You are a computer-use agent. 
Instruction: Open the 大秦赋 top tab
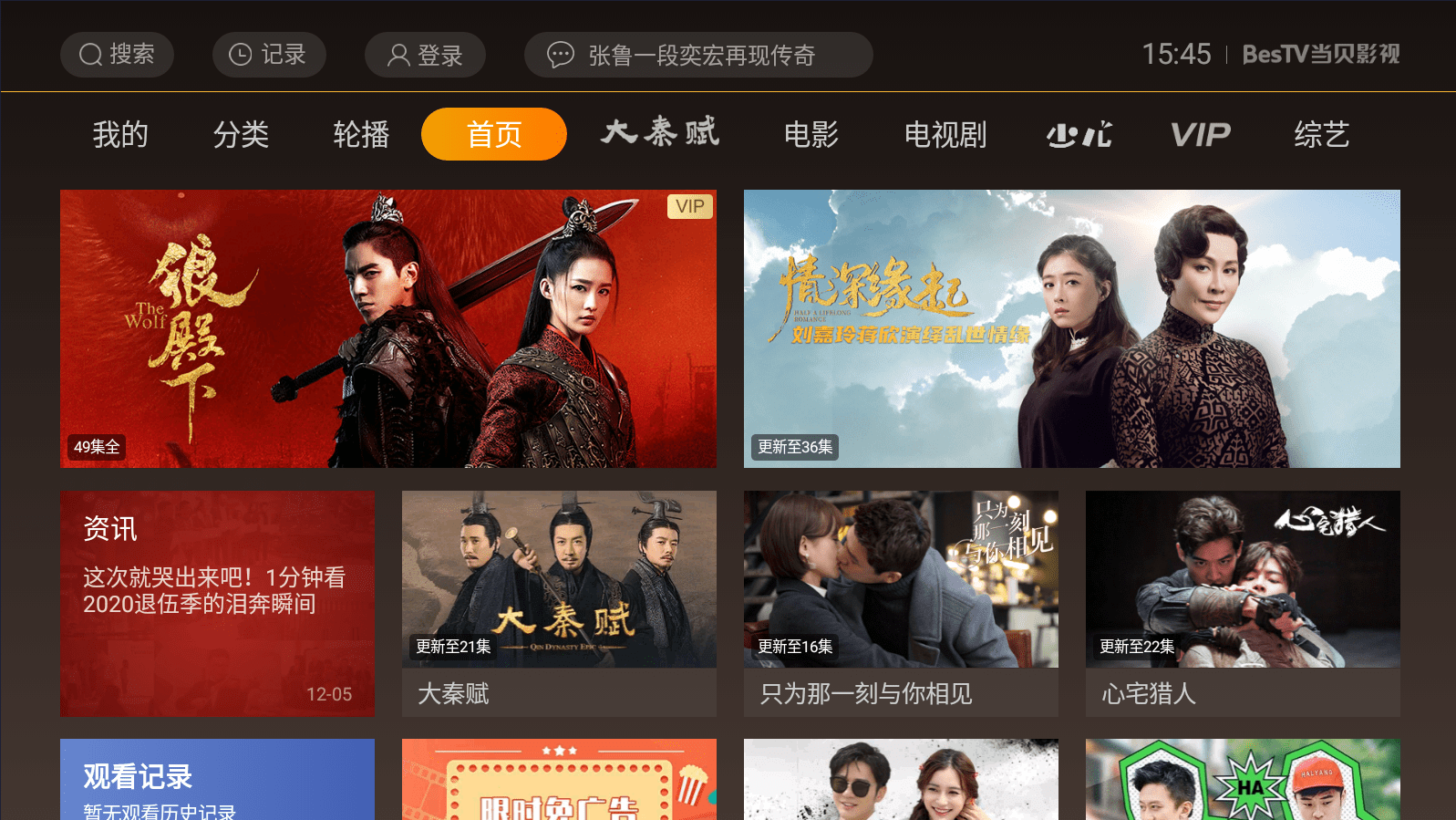coord(660,133)
